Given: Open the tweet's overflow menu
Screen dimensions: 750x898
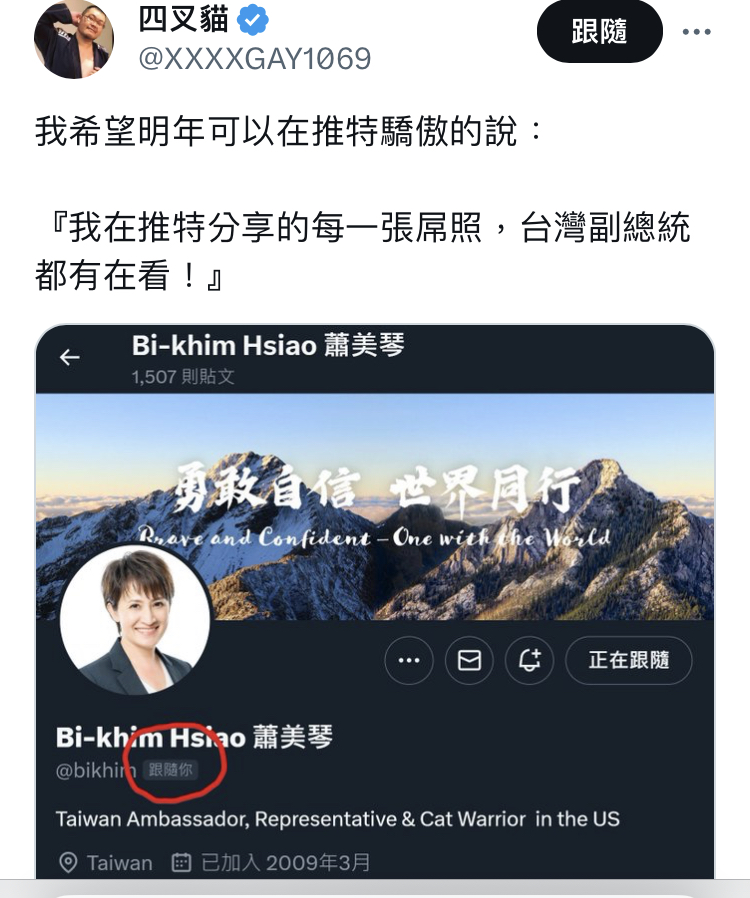Looking at the screenshot, I should (696, 32).
